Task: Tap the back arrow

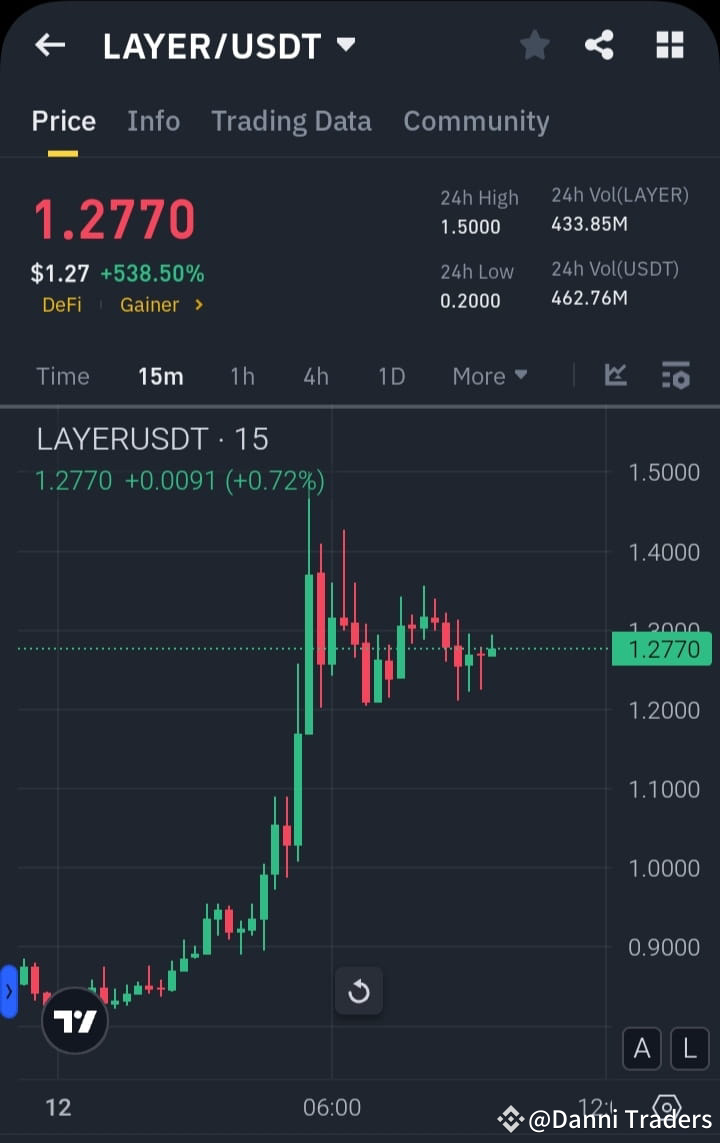Action: click(x=49, y=45)
